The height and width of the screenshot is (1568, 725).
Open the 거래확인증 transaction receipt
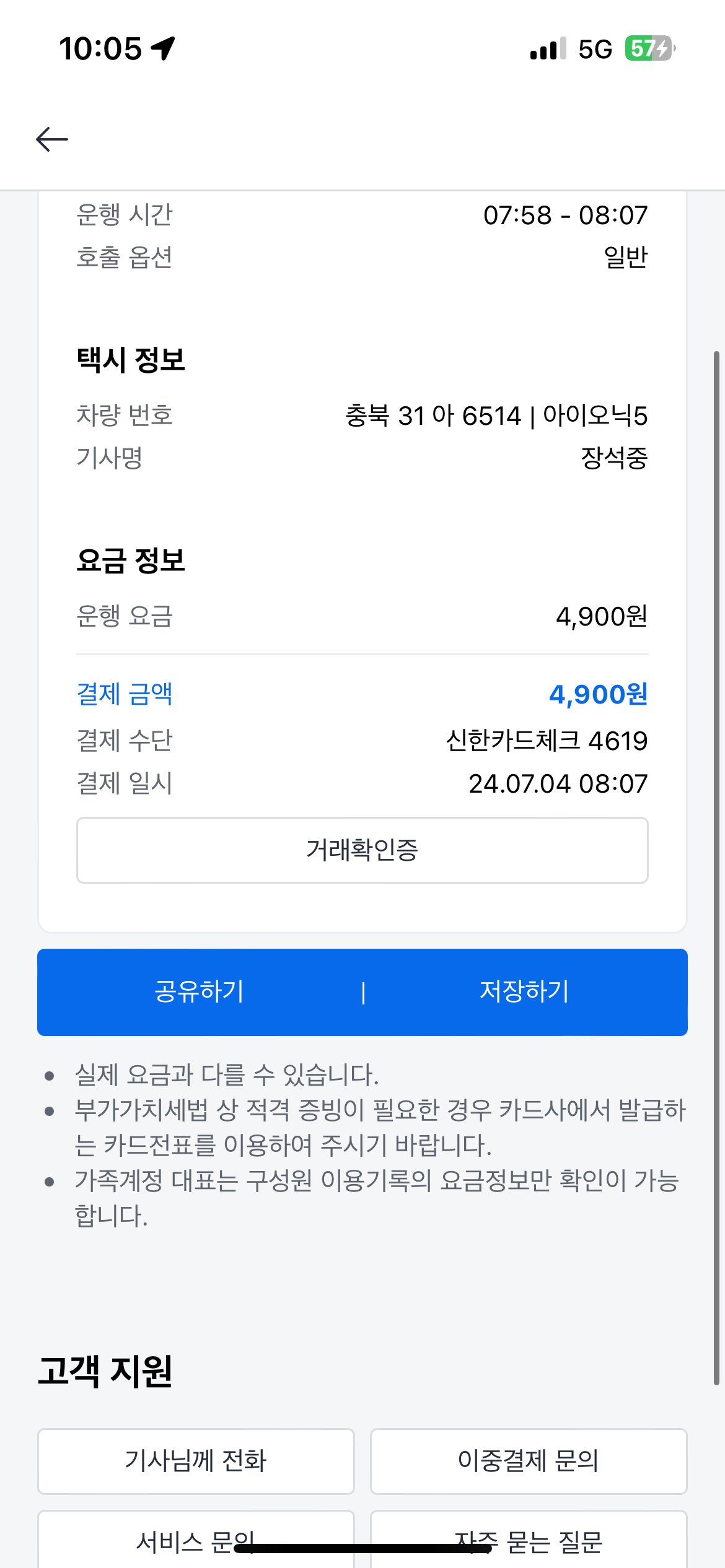tap(362, 850)
